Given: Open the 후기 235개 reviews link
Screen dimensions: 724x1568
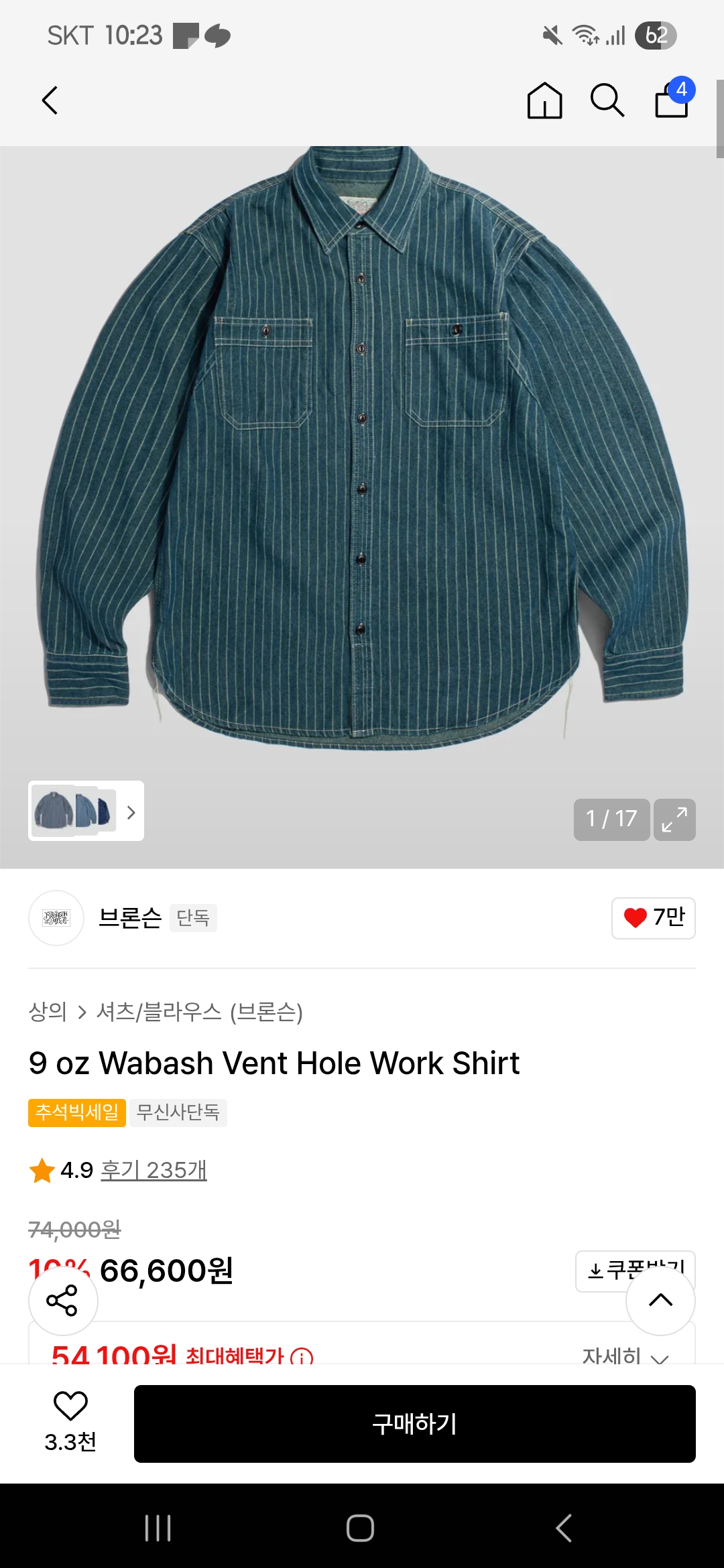Looking at the screenshot, I should (x=154, y=1170).
